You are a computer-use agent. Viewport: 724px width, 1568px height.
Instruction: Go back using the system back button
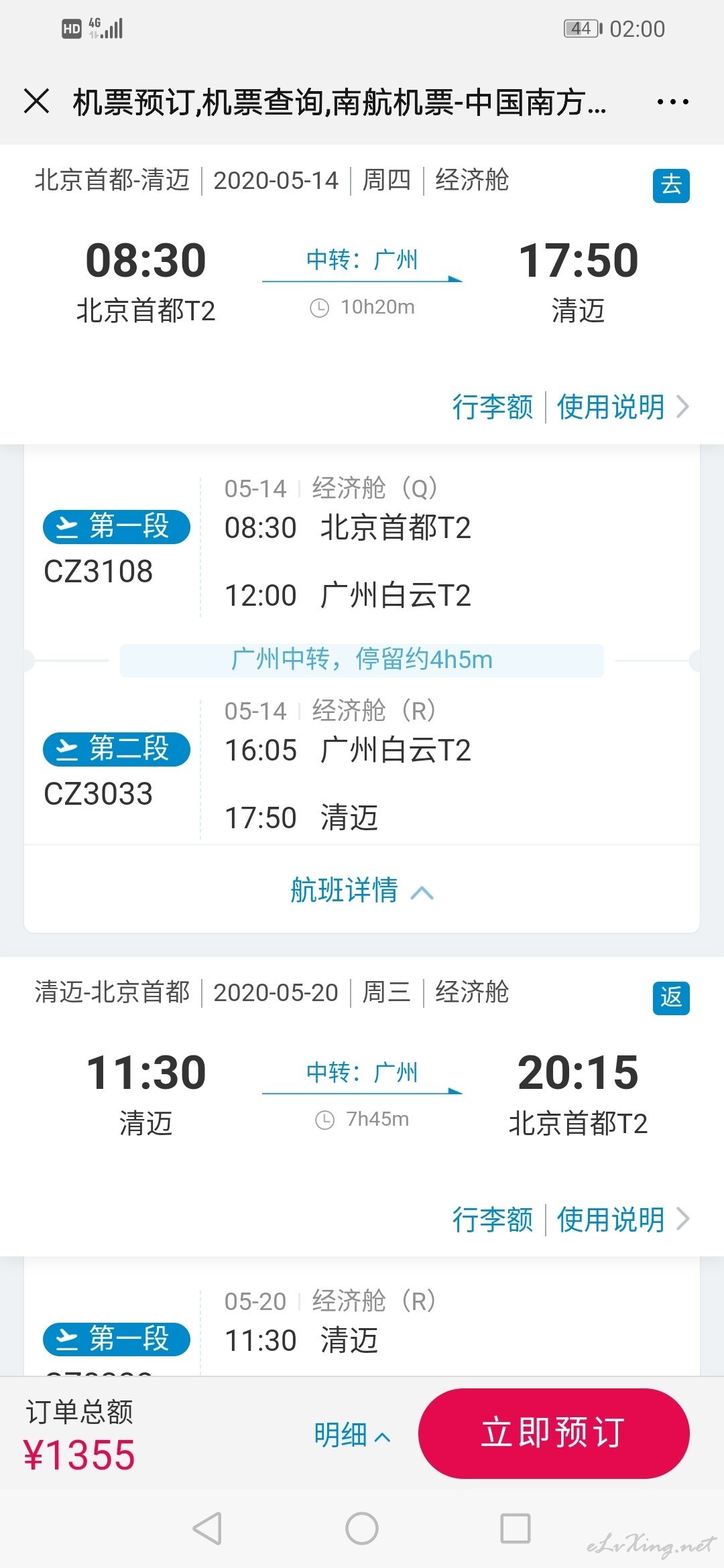coord(207,1528)
